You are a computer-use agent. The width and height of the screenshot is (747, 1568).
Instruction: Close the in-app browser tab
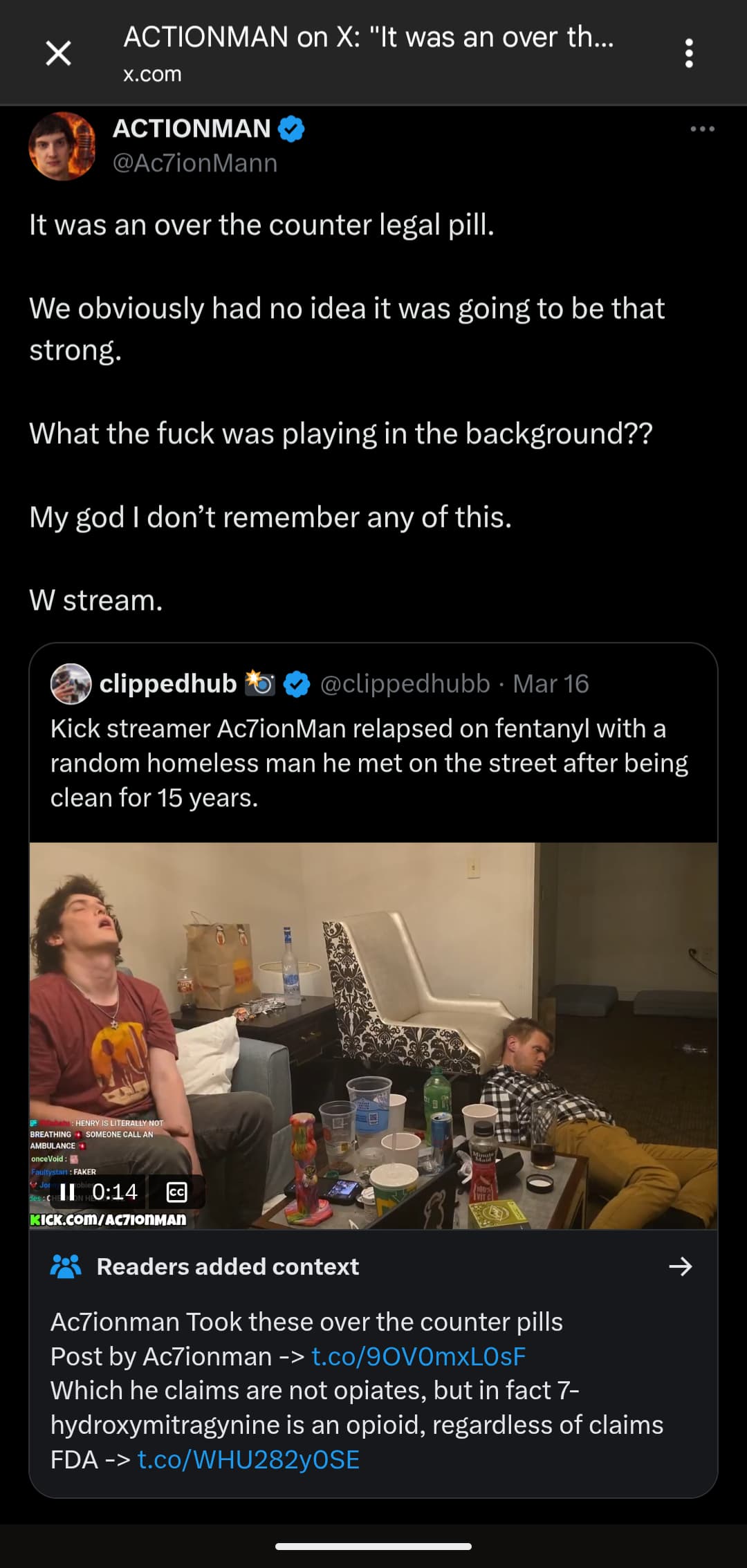pyautogui.click(x=58, y=53)
